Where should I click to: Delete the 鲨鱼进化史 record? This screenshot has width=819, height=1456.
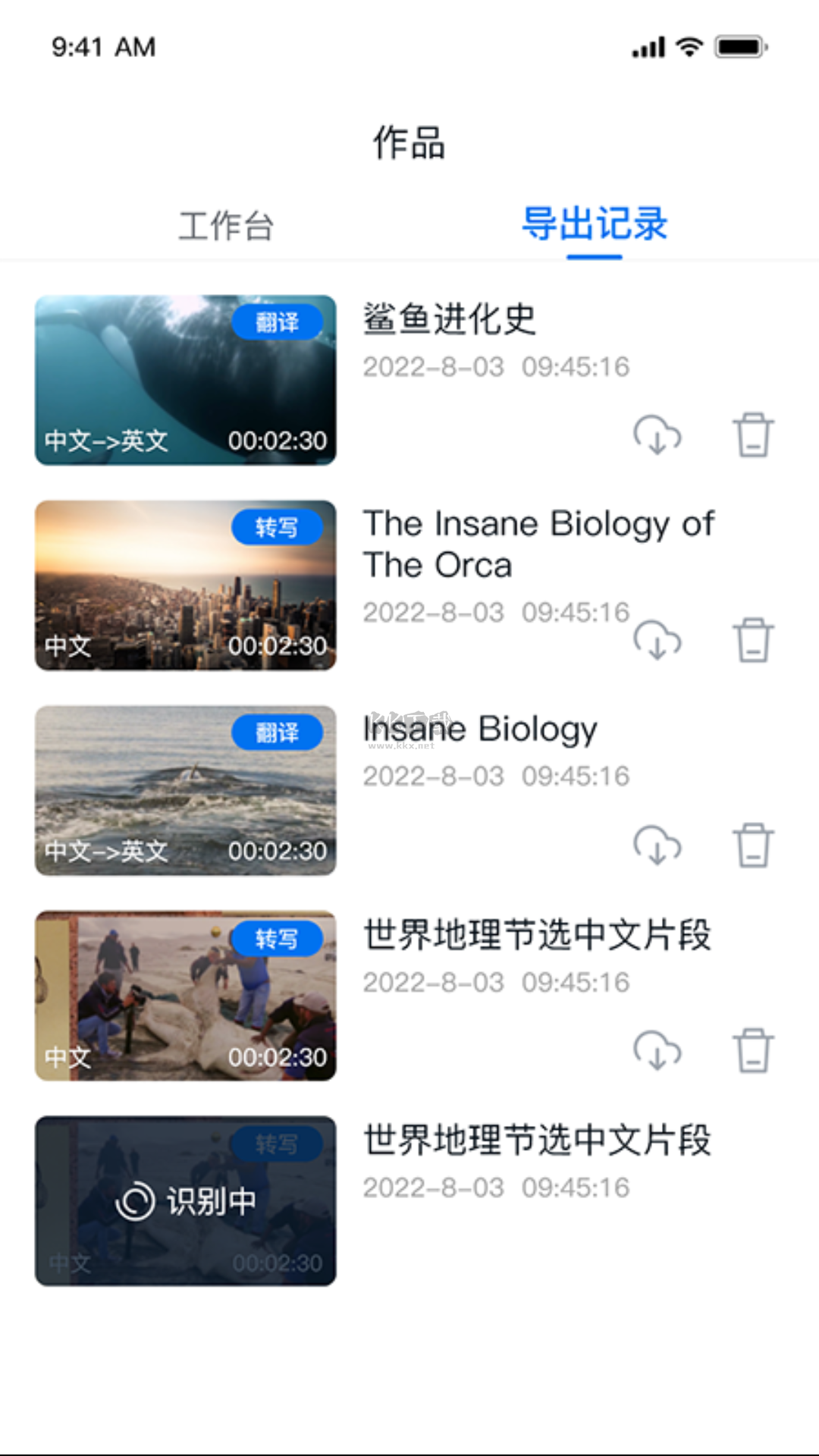pos(752,433)
